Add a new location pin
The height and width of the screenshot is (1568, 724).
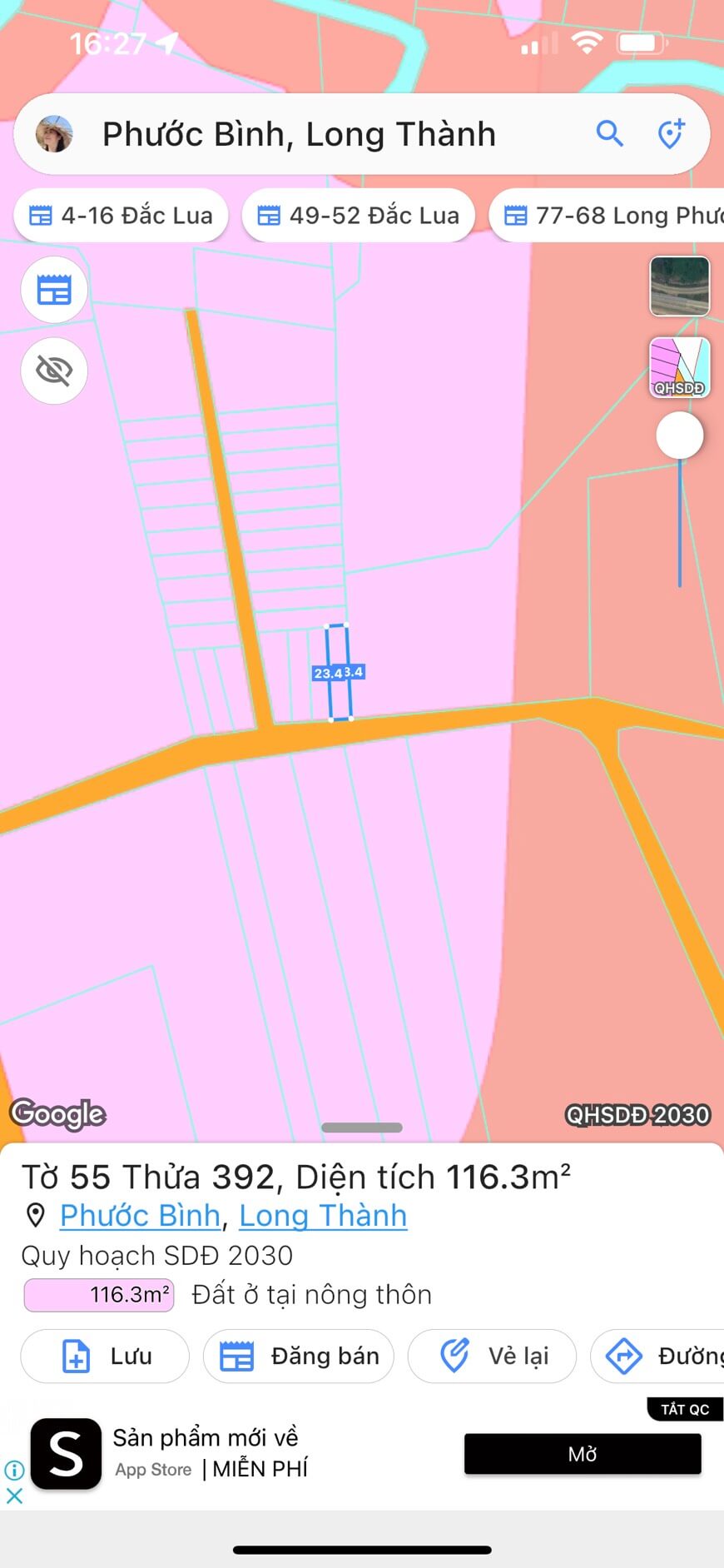(671, 134)
